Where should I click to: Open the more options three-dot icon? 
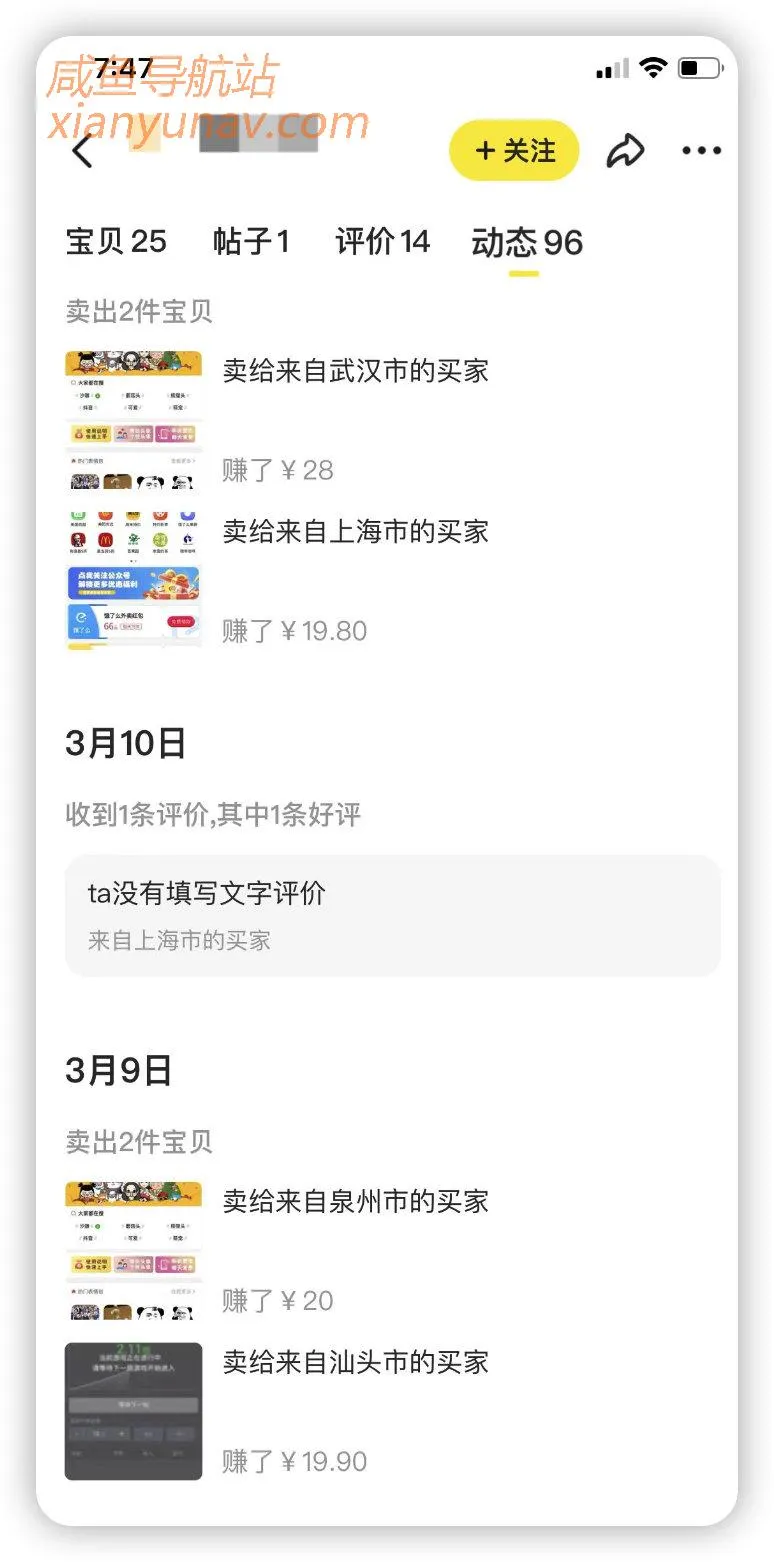tap(702, 150)
